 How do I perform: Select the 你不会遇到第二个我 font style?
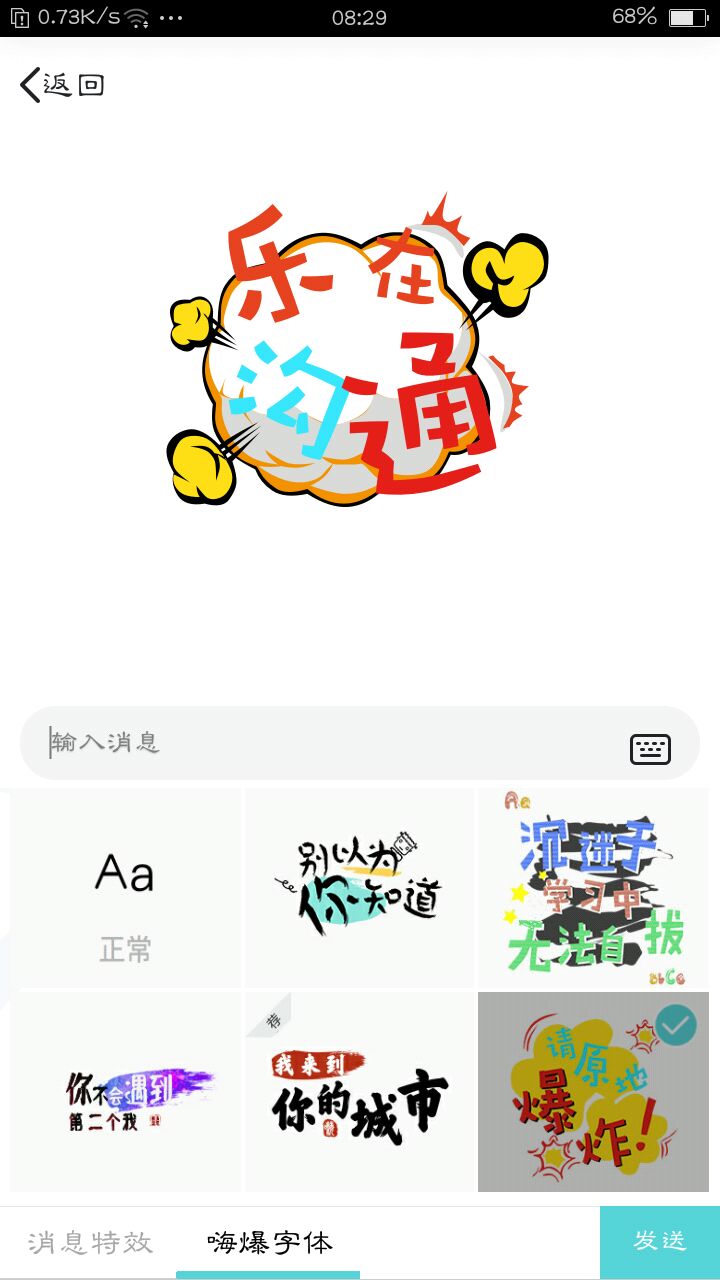[126, 1092]
